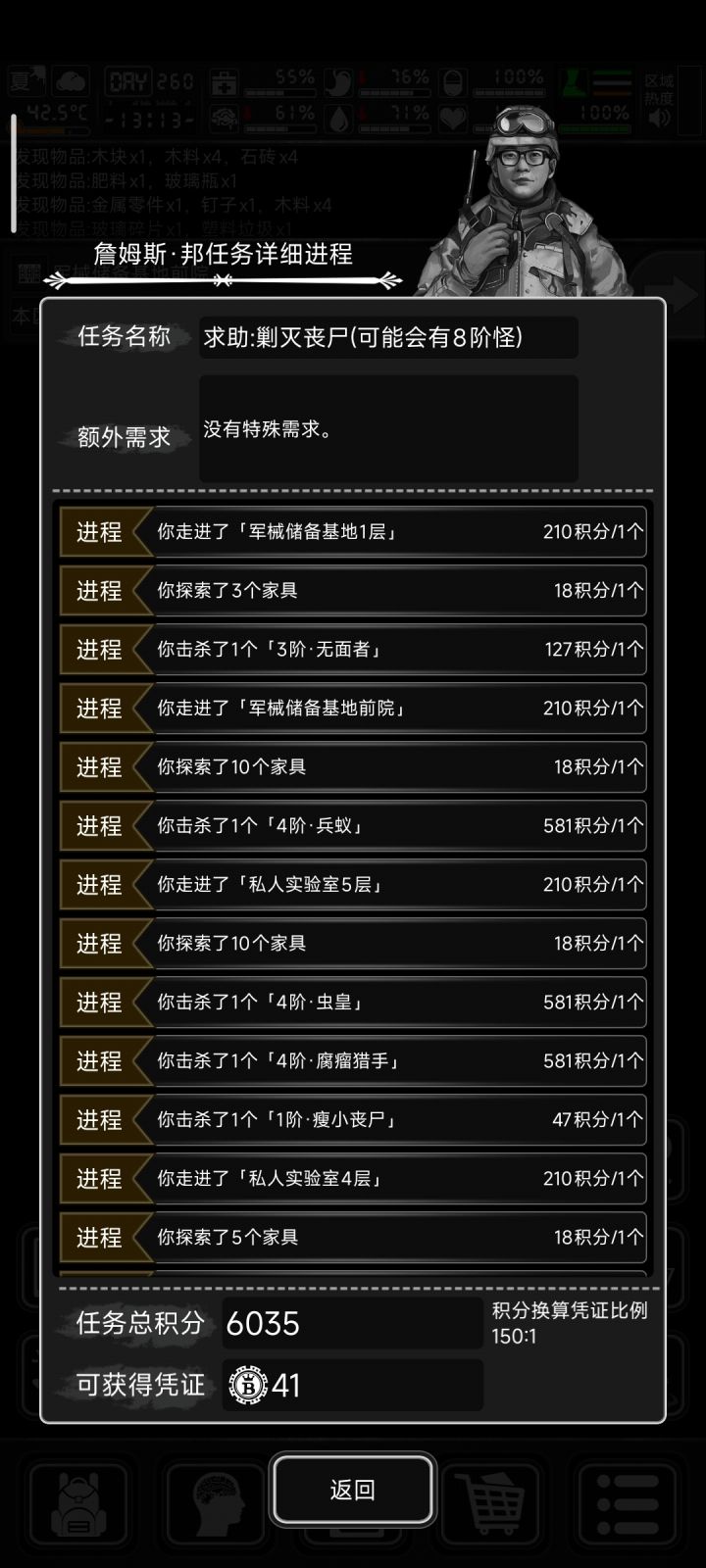Image resolution: width=706 pixels, height=1568 pixels.
Task: Click the stomach hunger icon in status bar
Action: (338, 83)
